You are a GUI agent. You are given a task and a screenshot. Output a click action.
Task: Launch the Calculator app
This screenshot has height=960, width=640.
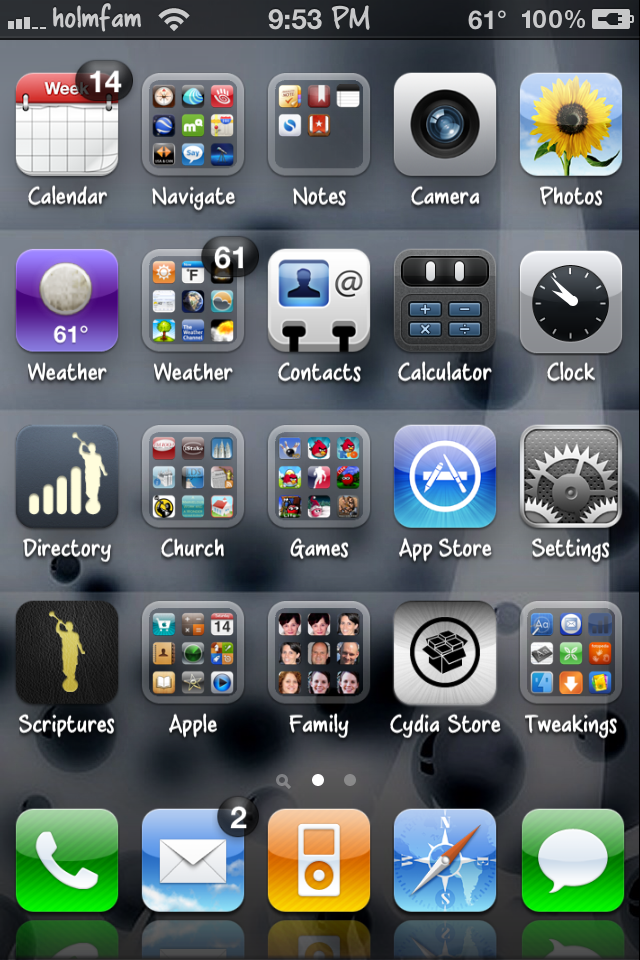pos(445,300)
